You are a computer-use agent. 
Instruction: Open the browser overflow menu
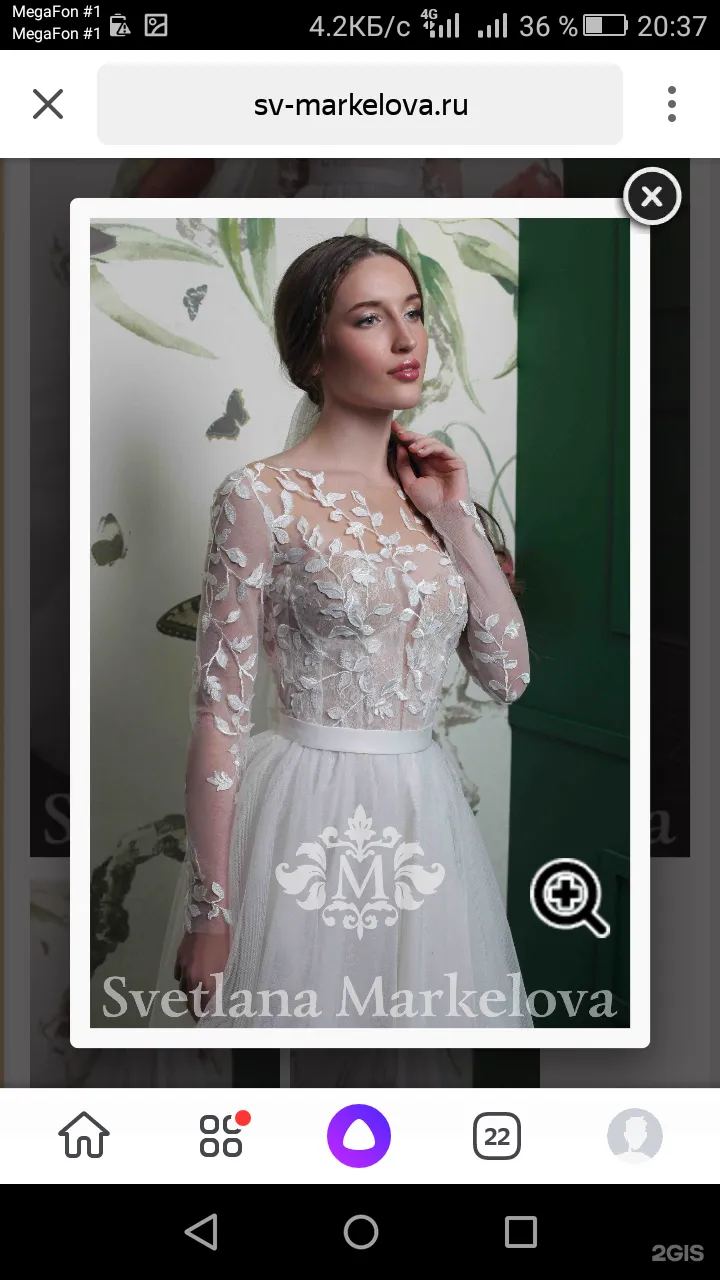672,104
